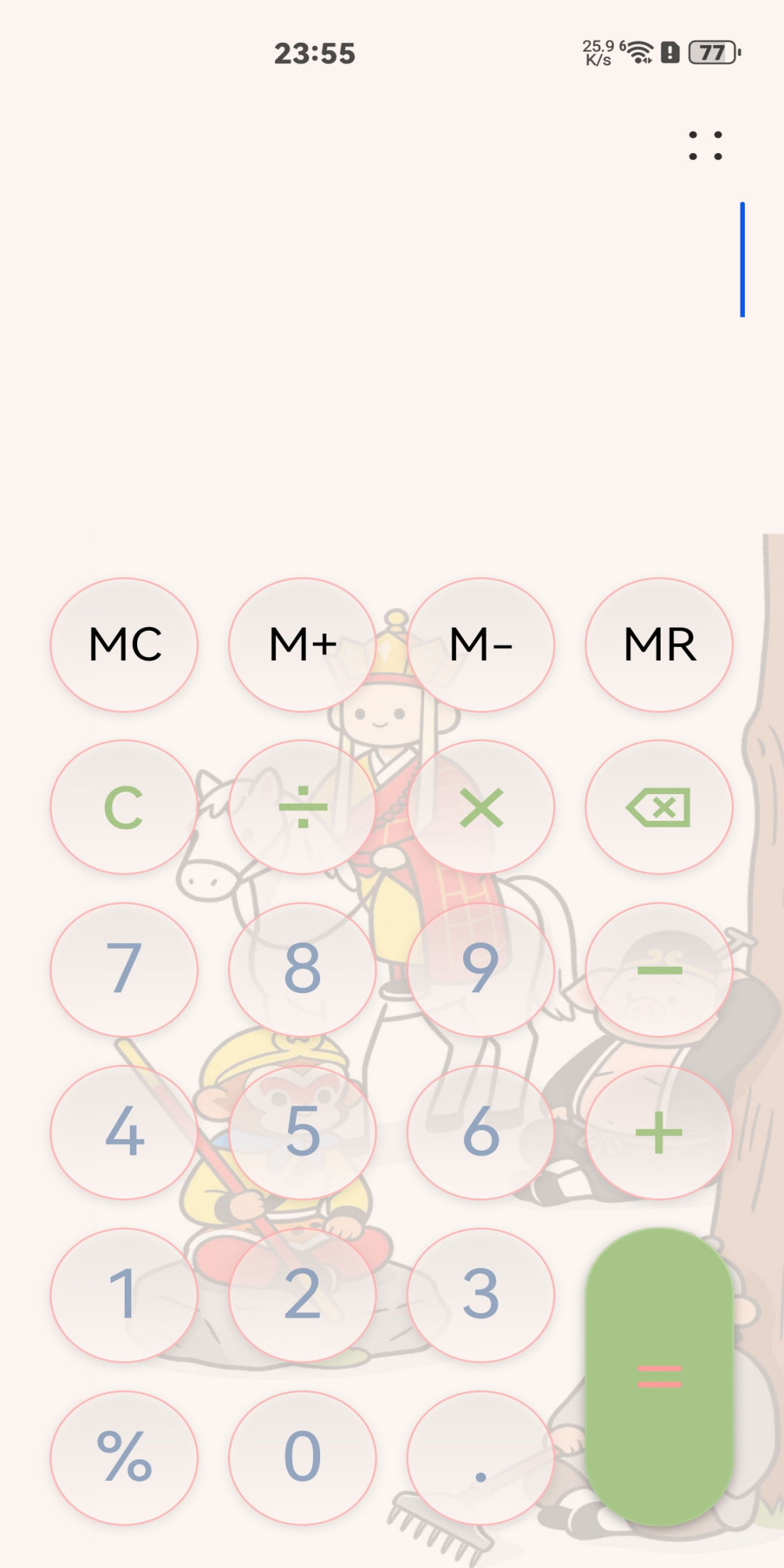Enter the digit 0
Image resolution: width=784 pixels, height=1568 pixels.
point(303,1458)
